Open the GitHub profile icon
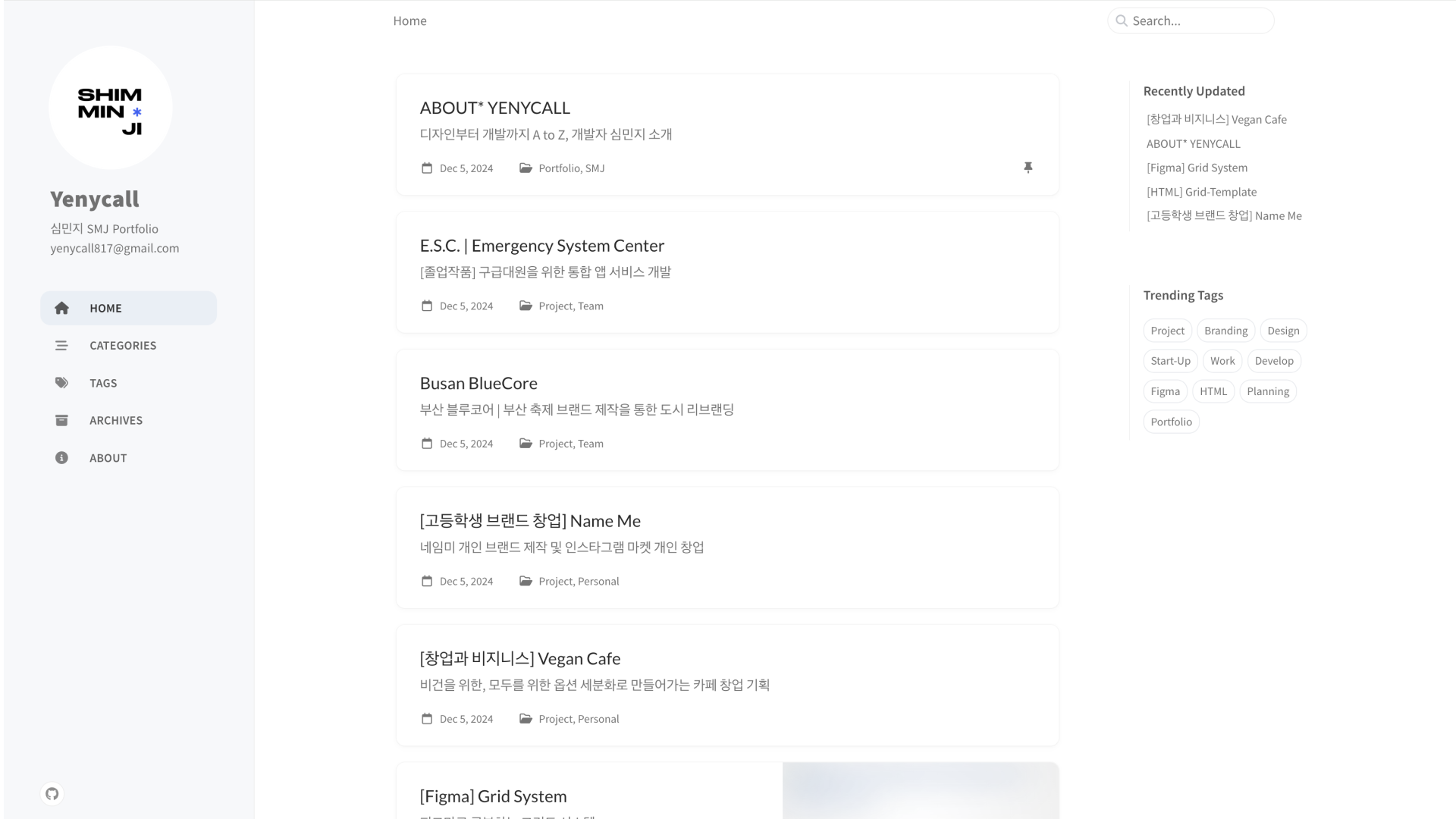The width and height of the screenshot is (1456, 819). coord(52,794)
